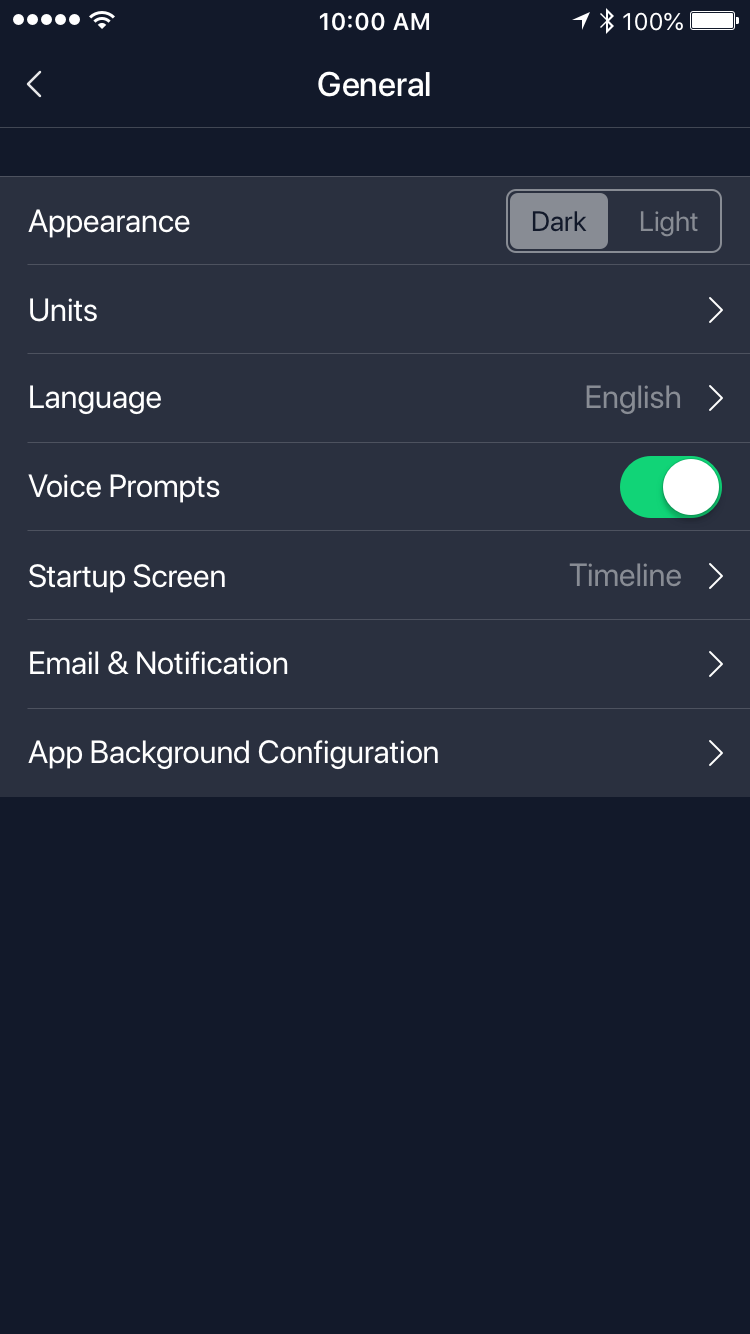Switch appearance to Light

667,221
